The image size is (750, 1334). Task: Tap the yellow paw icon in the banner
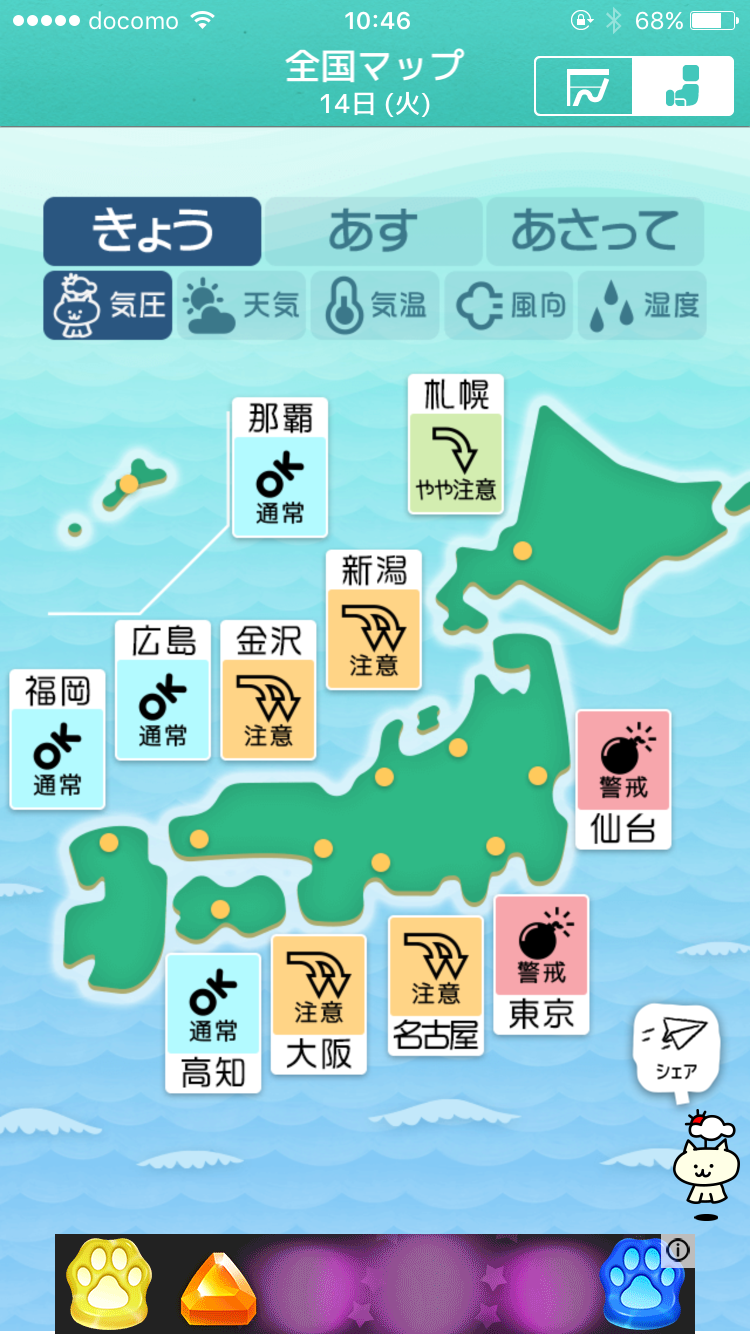pyautogui.click(x=107, y=1284)
